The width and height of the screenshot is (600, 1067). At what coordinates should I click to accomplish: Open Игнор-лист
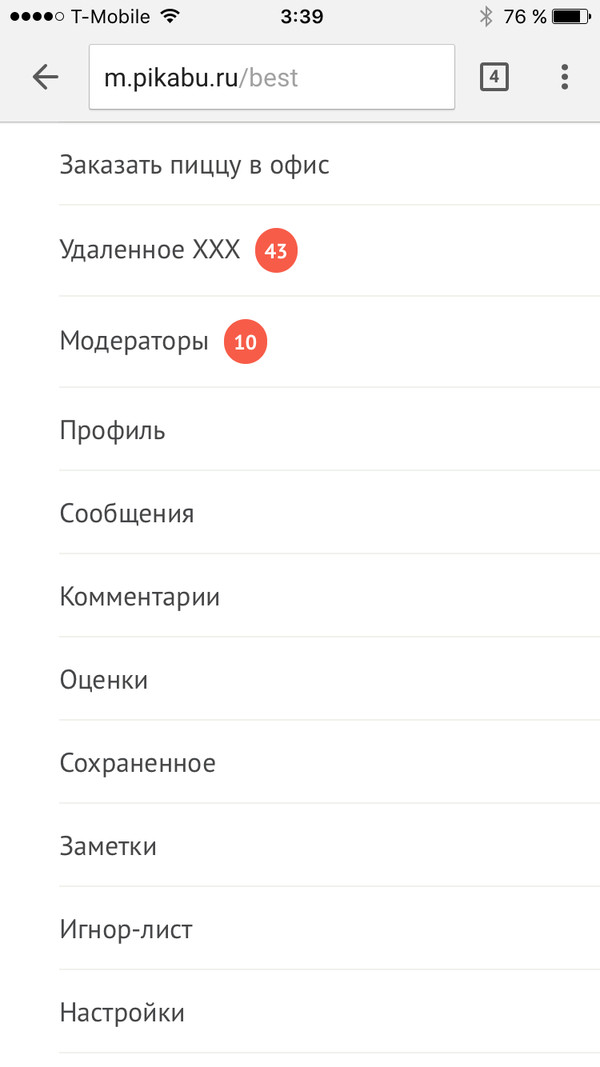[x=126, y=929]
